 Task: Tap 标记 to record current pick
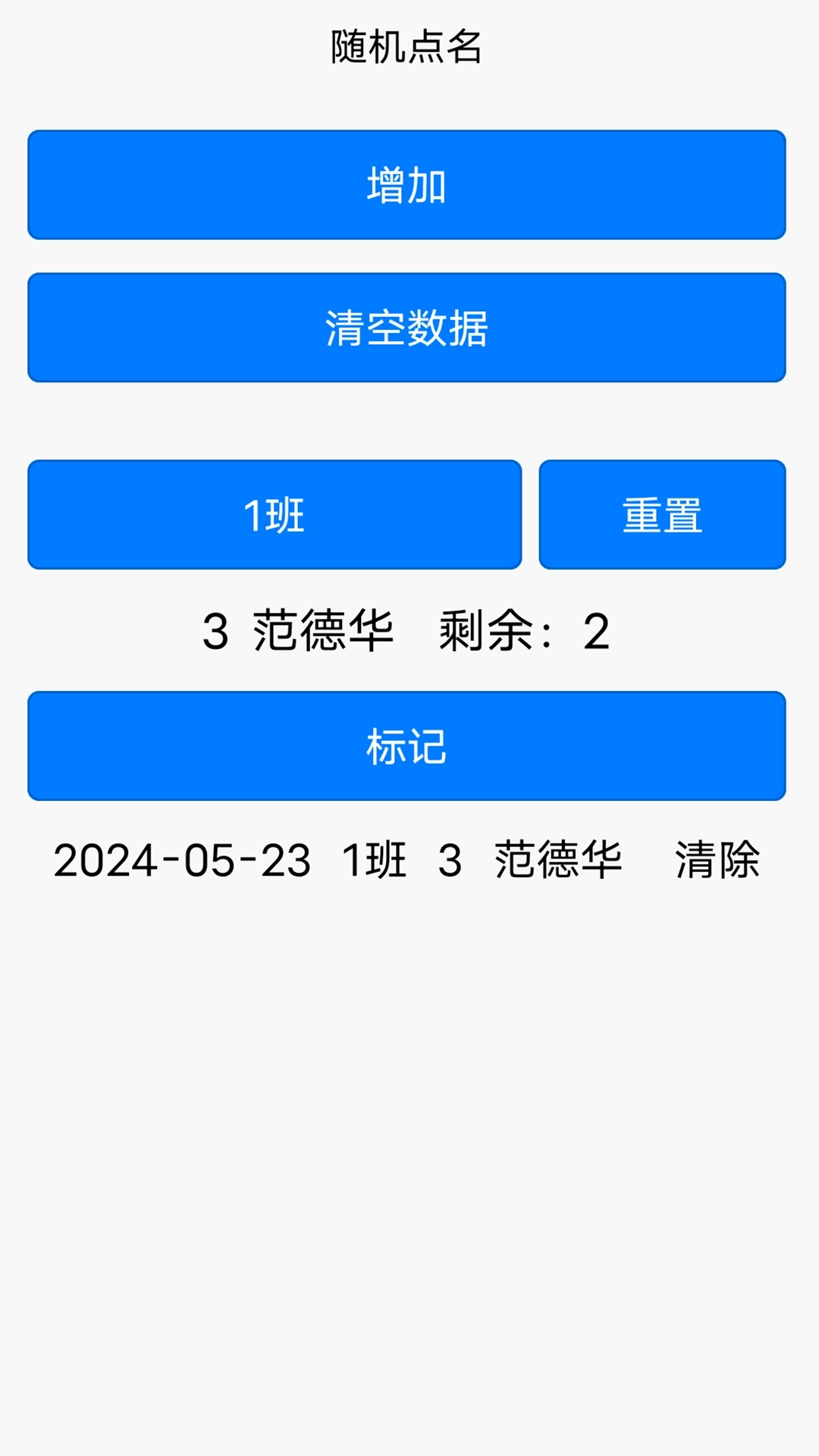pos(405,746)
